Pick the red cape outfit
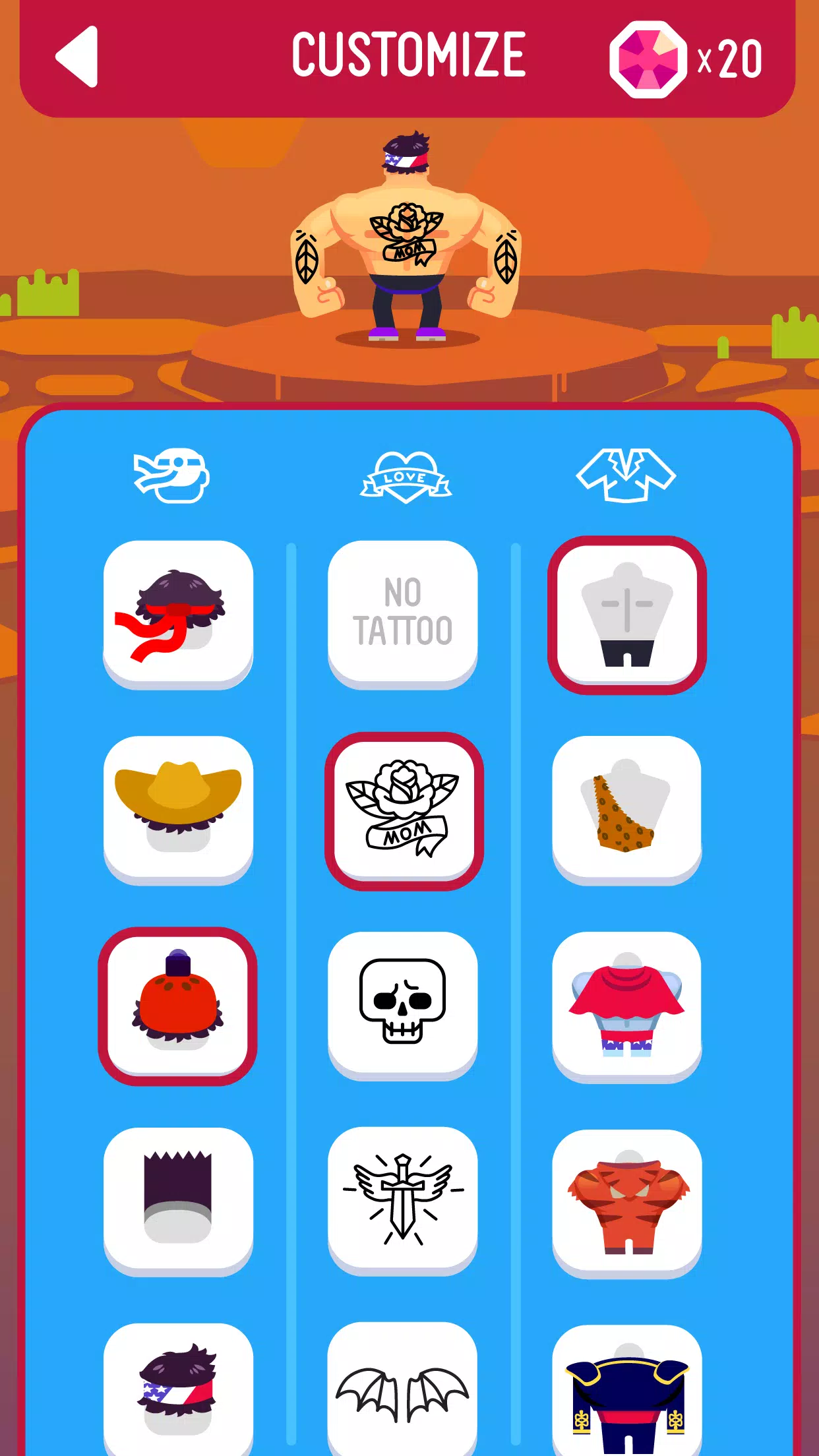 click(x=627, y=1006)
